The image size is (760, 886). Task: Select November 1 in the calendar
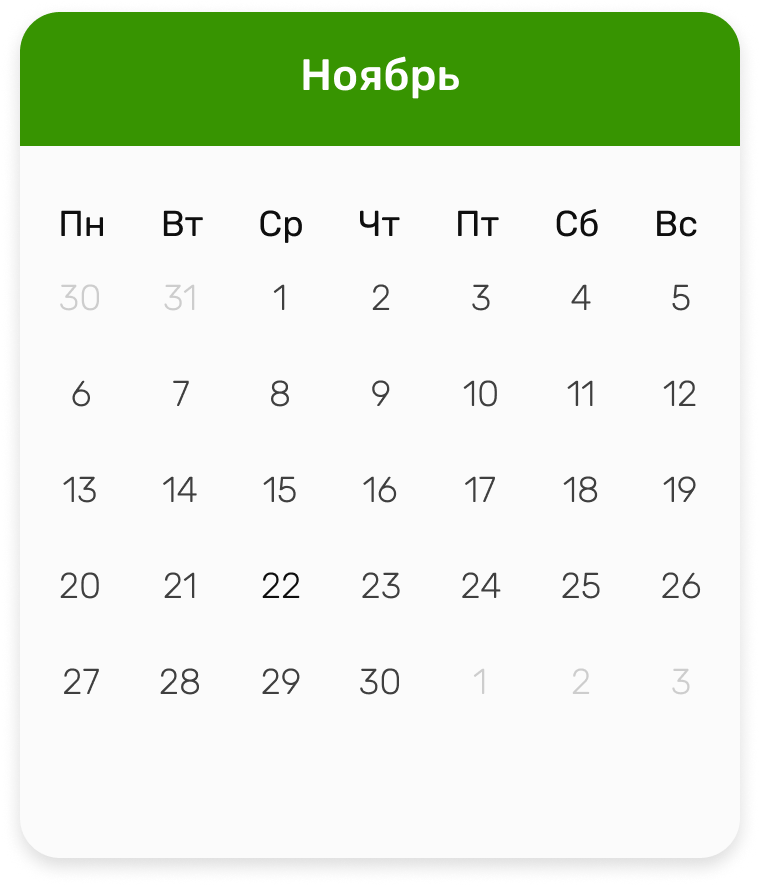pos(280,298)
